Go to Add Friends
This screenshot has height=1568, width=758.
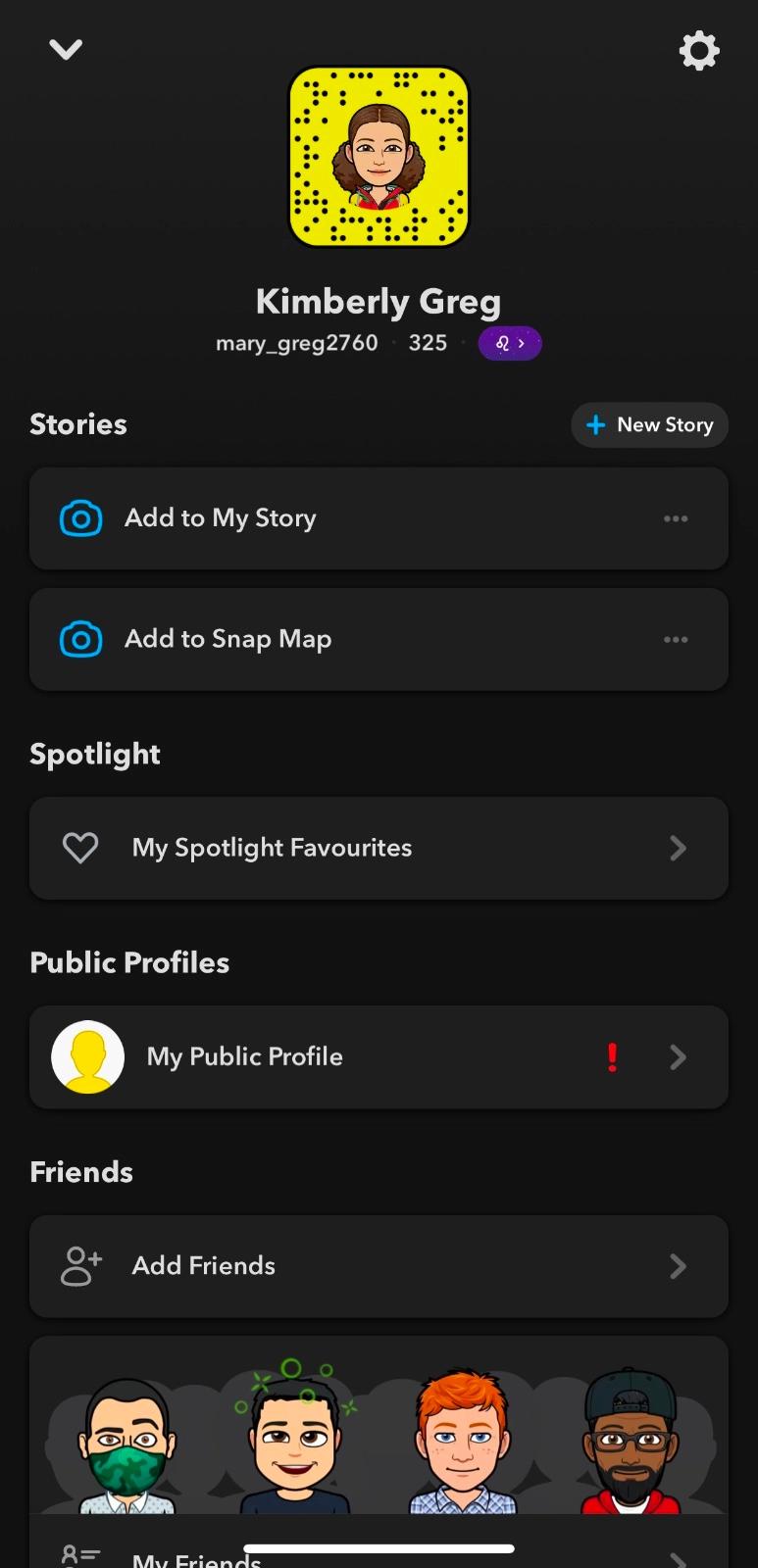point(378,1266)
